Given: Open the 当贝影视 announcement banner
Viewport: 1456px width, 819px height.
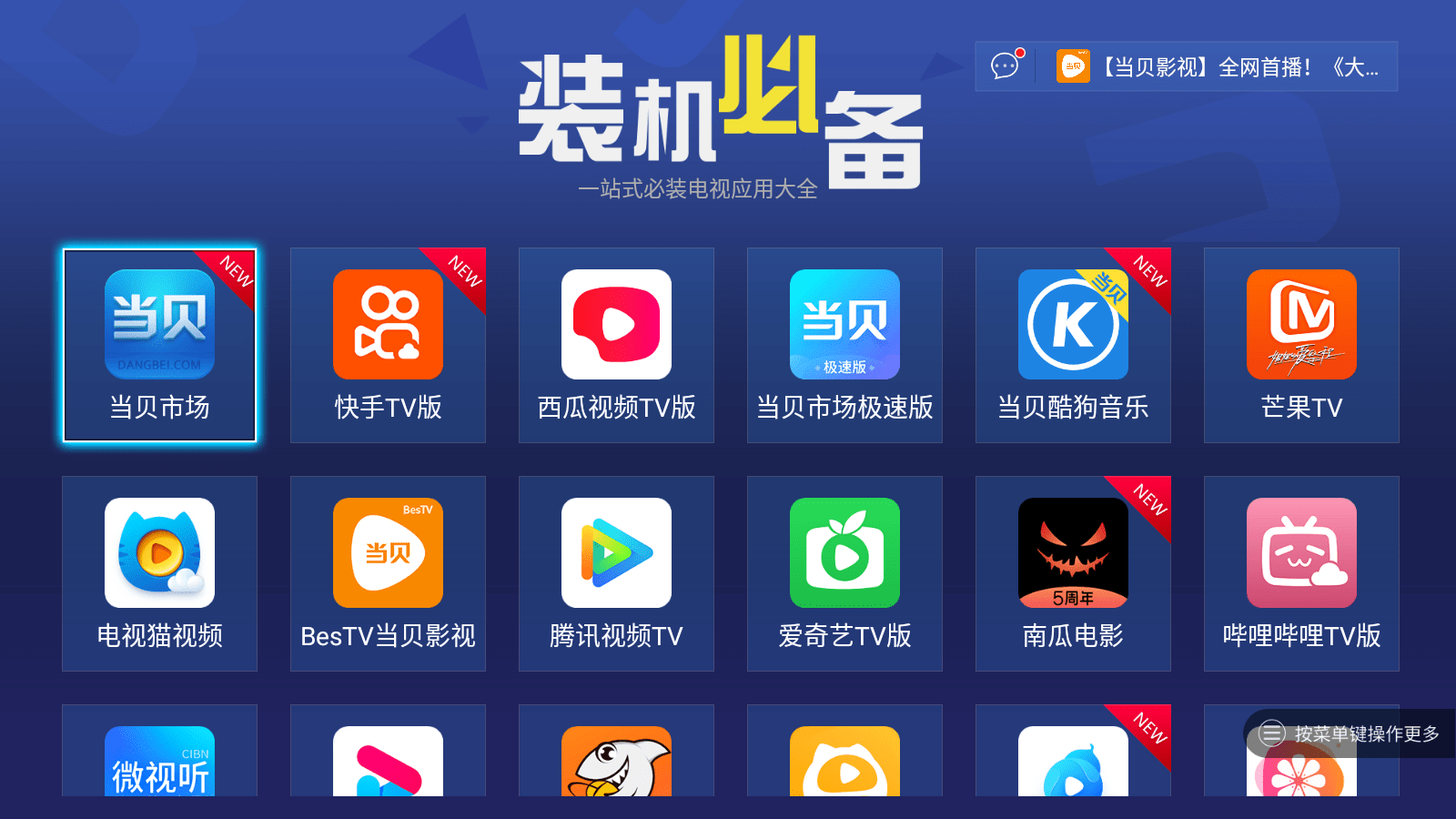Looking at the screenshot, I should point(1219,66).
